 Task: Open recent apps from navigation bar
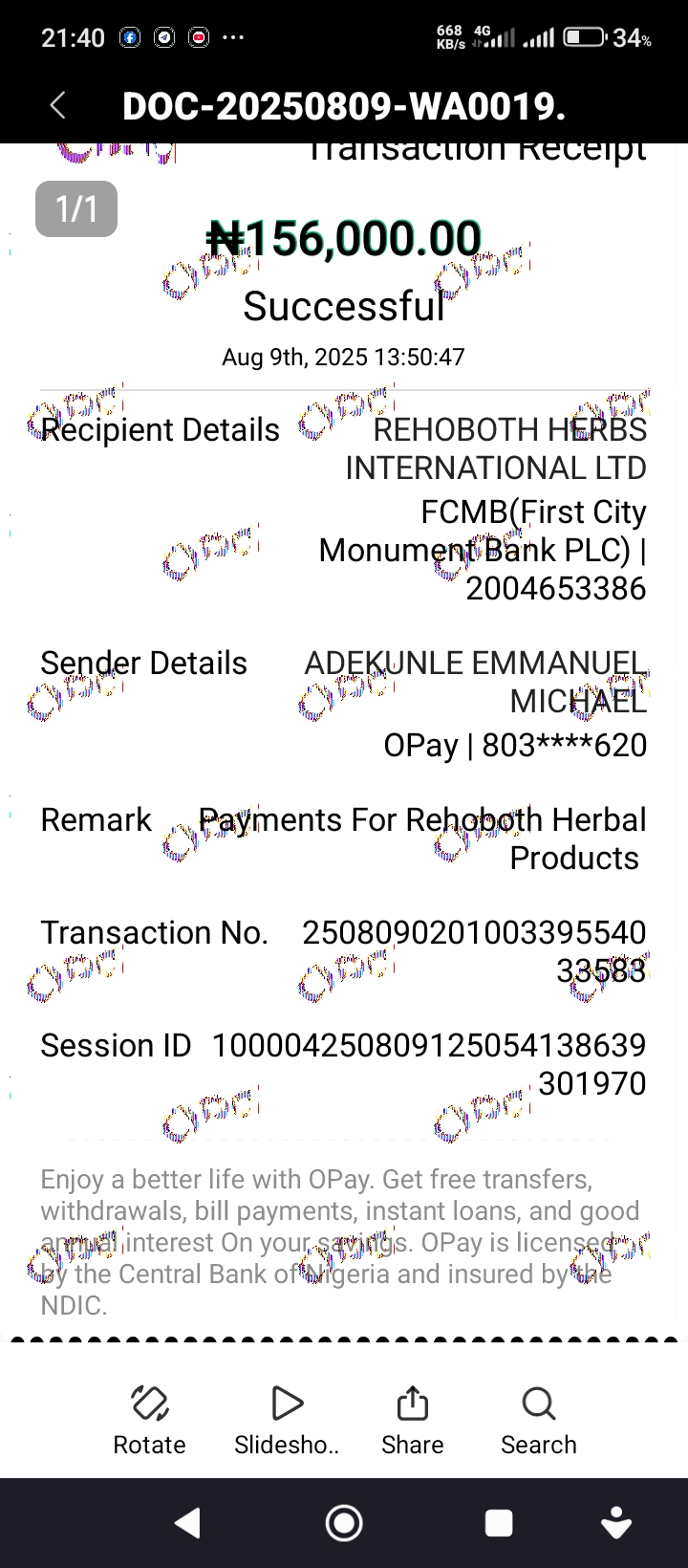[498, 1523]
